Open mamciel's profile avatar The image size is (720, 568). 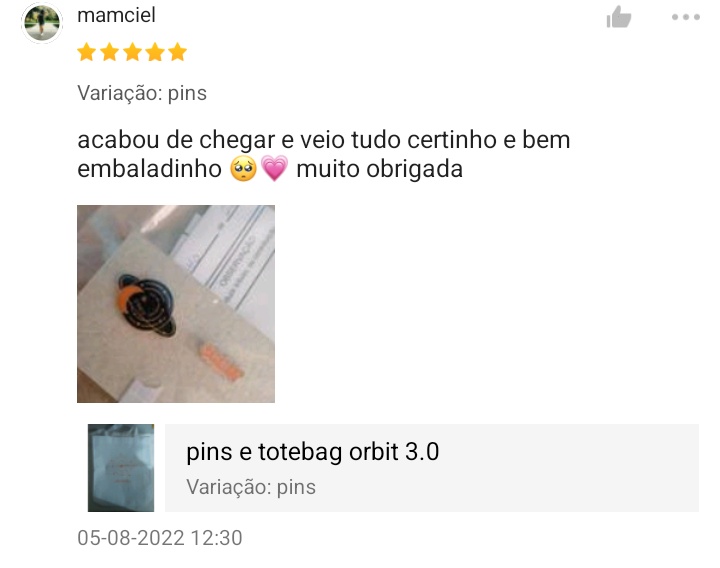pos(43,22)
